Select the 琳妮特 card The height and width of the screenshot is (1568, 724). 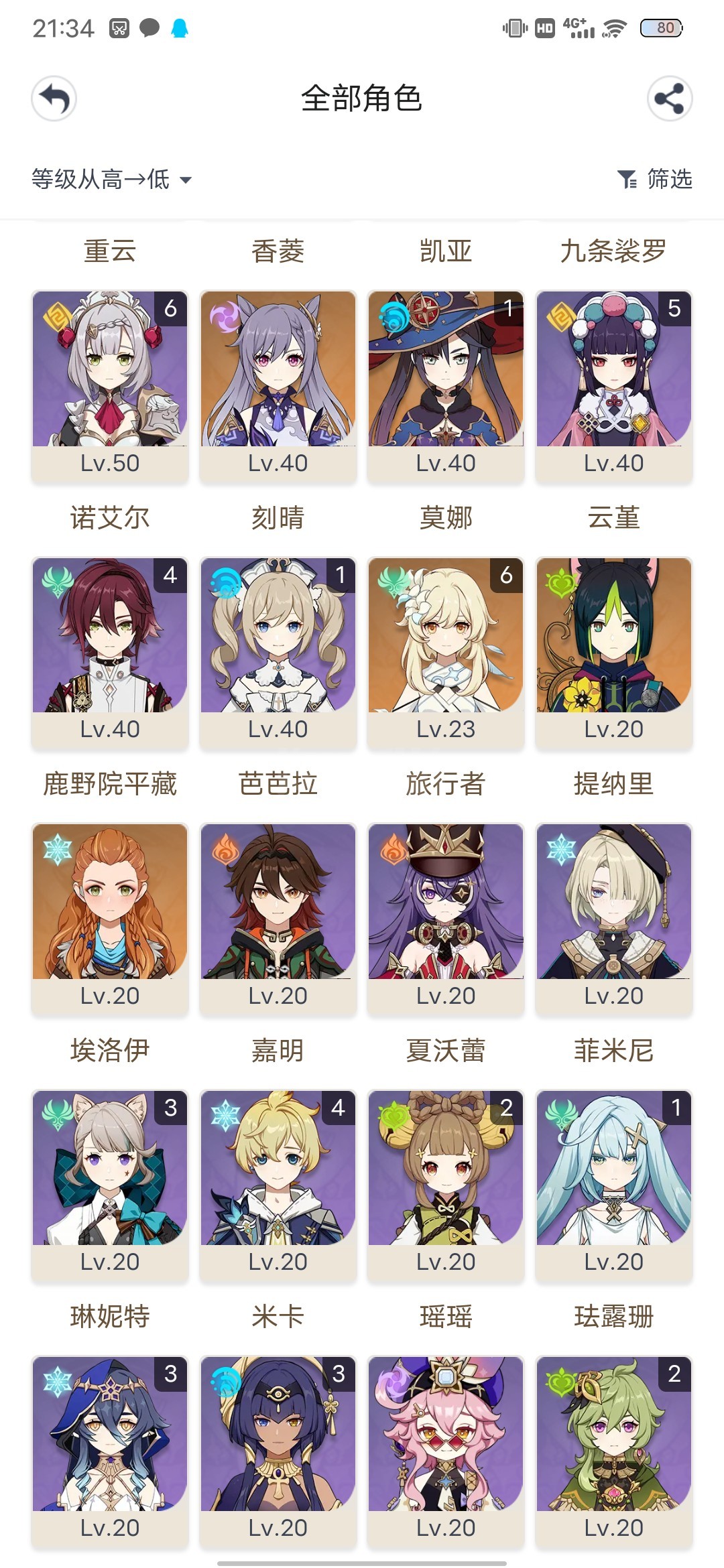110,1185
